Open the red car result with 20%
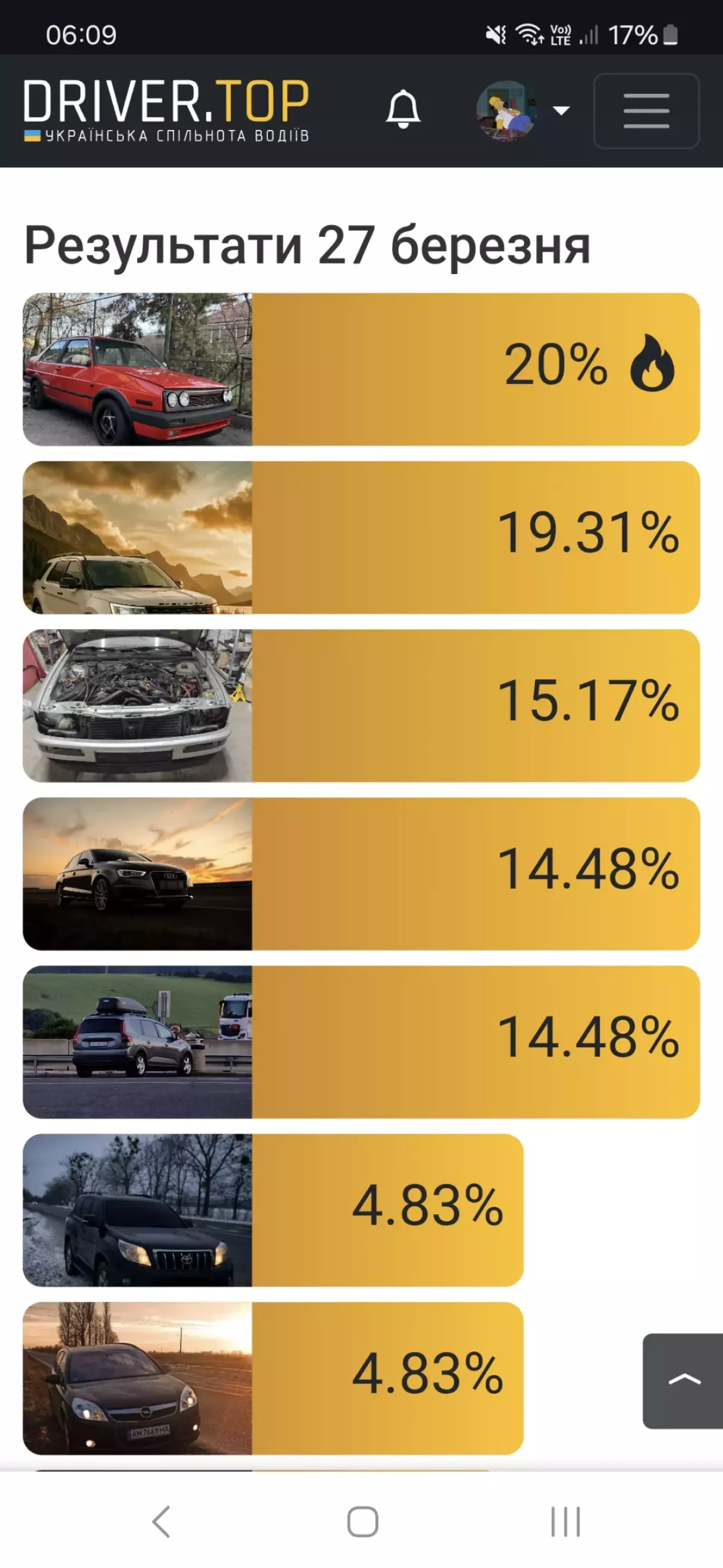Image resolution: width=723 pixels, height=1568 pixels. click(x=361, y=370)
